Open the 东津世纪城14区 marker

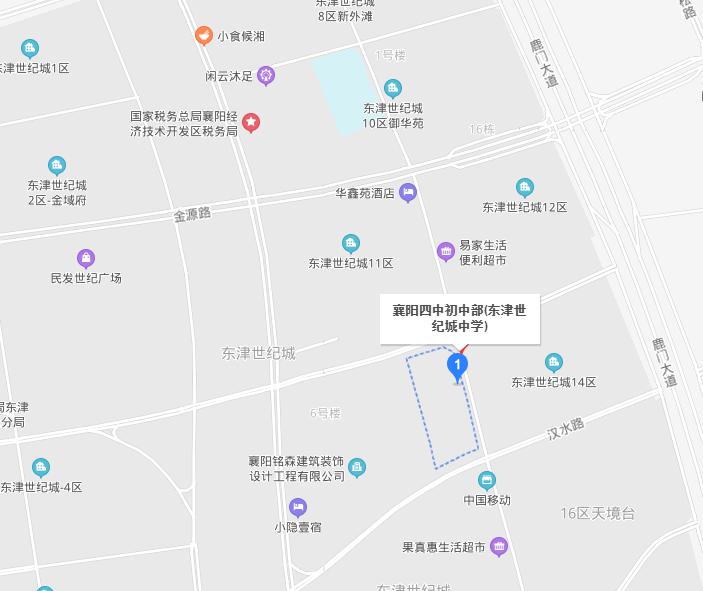553,362
